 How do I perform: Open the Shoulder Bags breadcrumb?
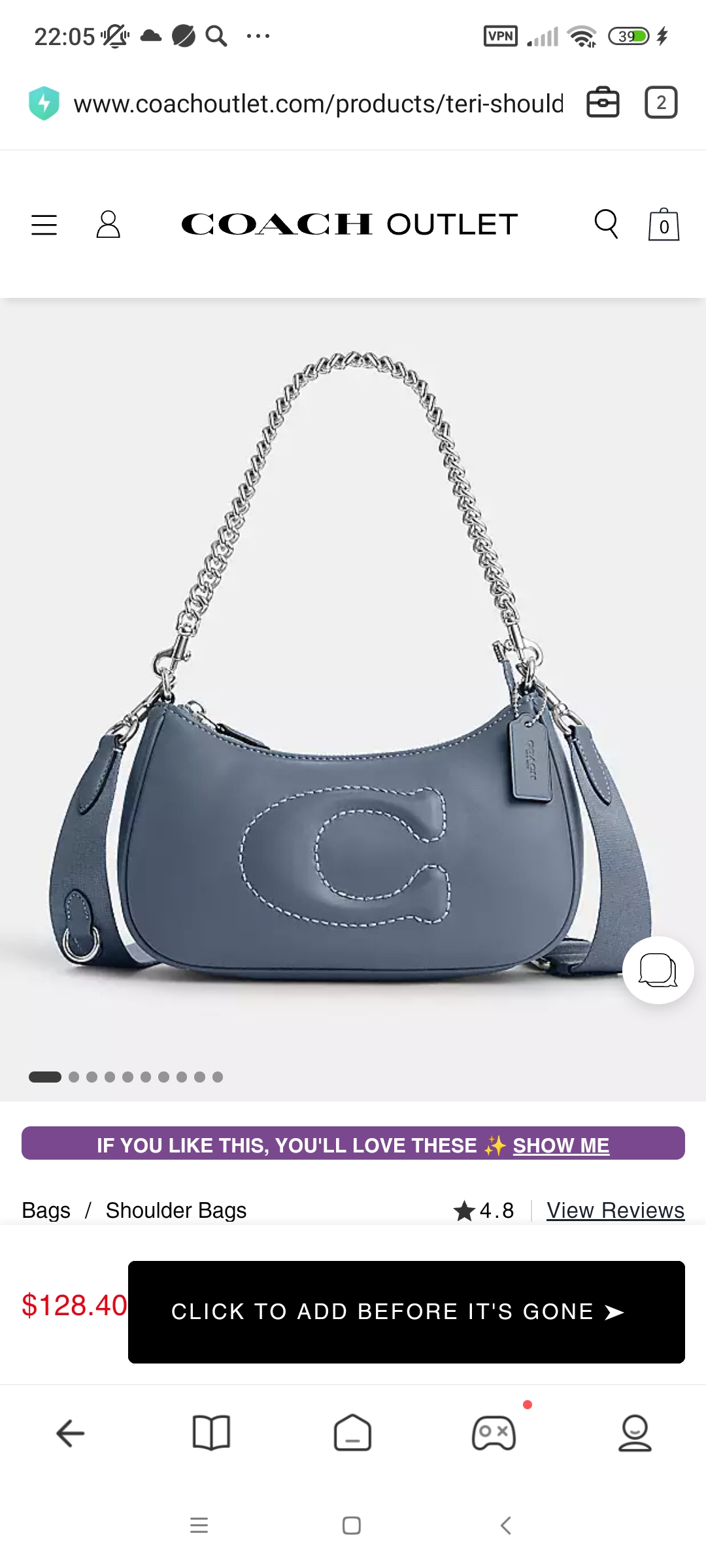pos(176,1211)
